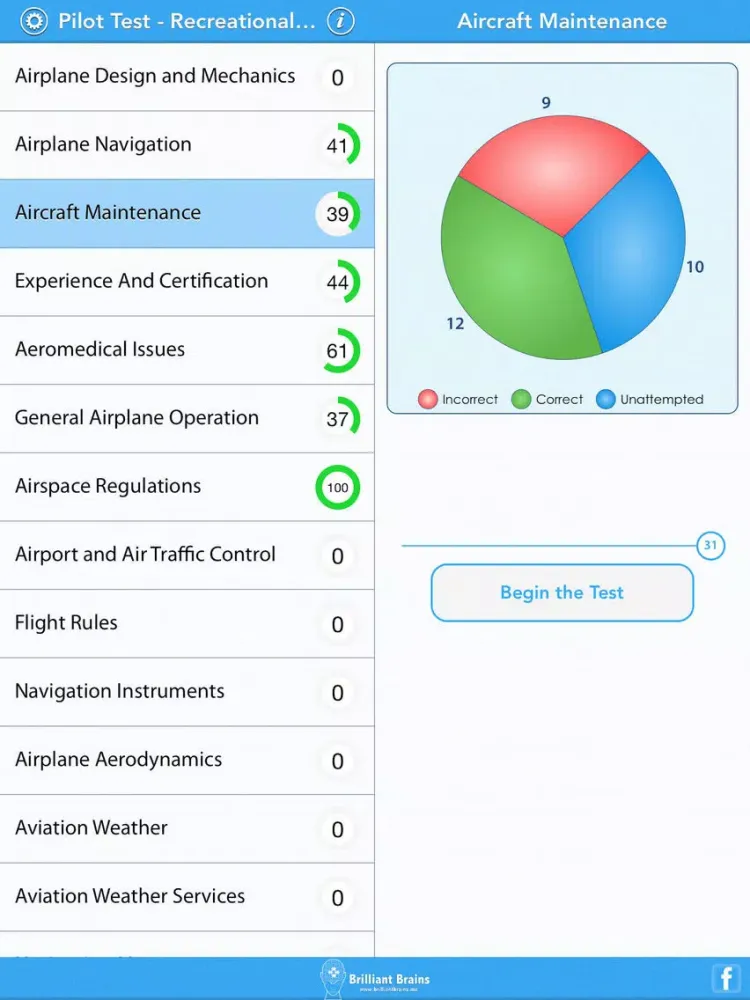
Task: Open the Airplane Navigation topic
Action: coord(187,145)
